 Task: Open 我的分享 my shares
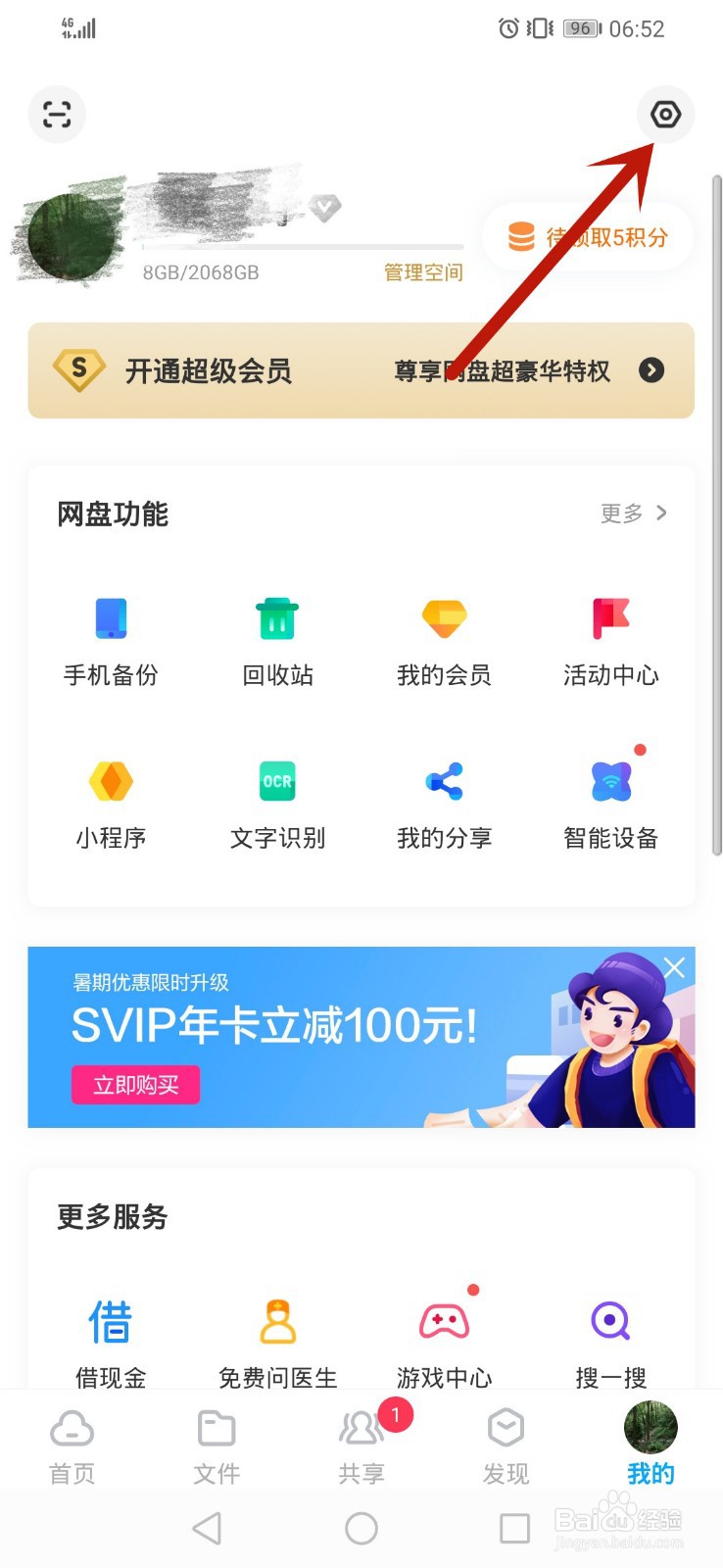(x=443, y=801)
